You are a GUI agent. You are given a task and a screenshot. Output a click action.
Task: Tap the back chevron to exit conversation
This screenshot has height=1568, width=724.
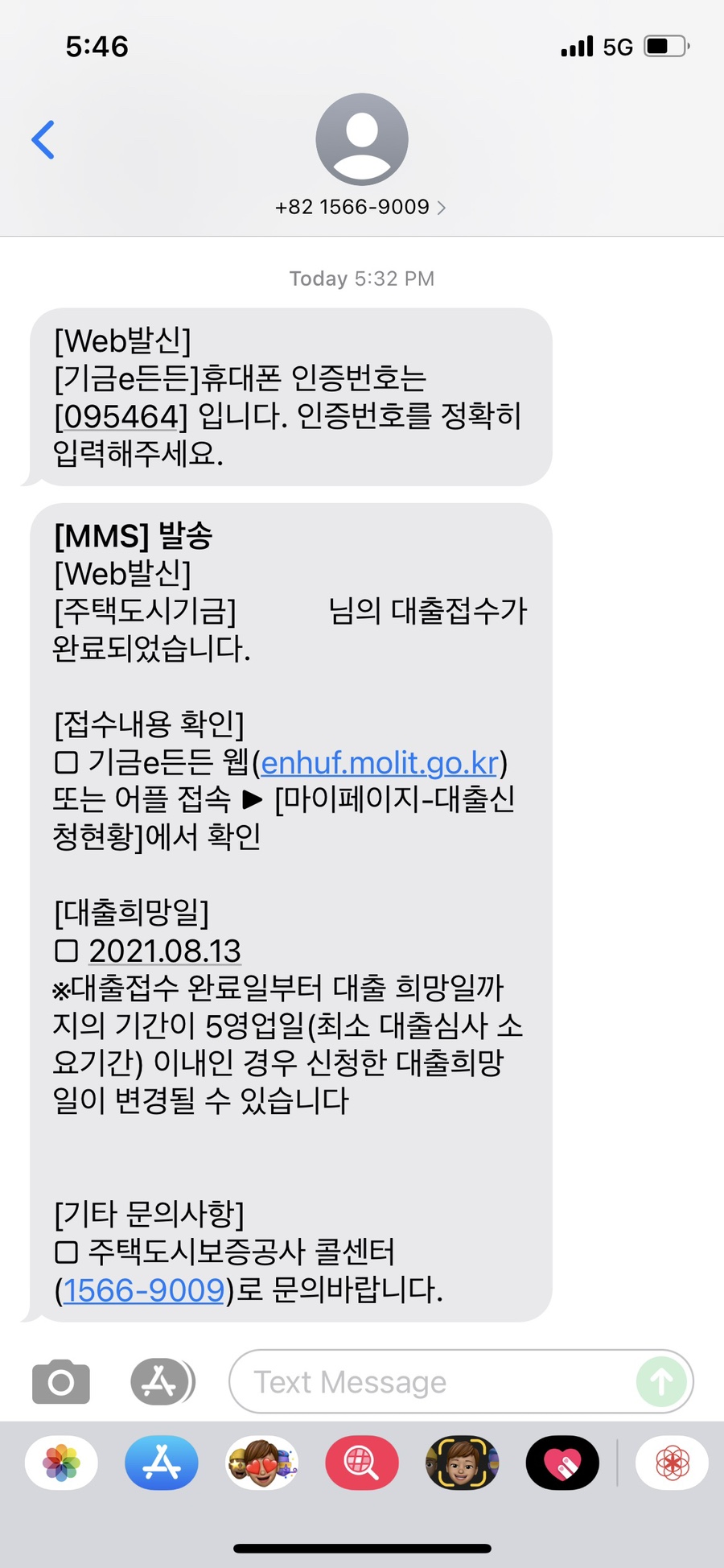(44, 138)
